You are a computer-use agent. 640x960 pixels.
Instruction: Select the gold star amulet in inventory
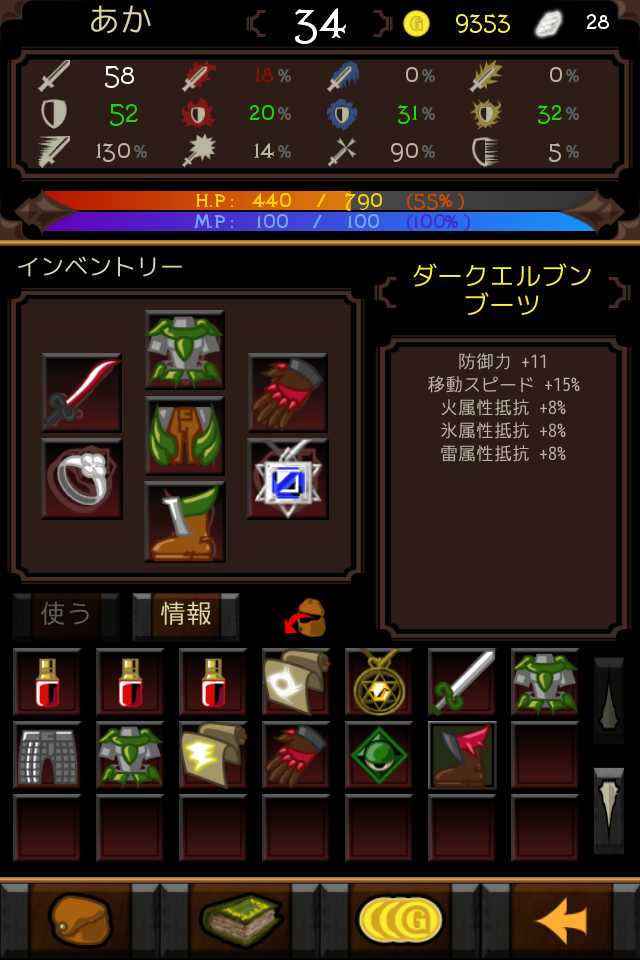coord(378,681)
